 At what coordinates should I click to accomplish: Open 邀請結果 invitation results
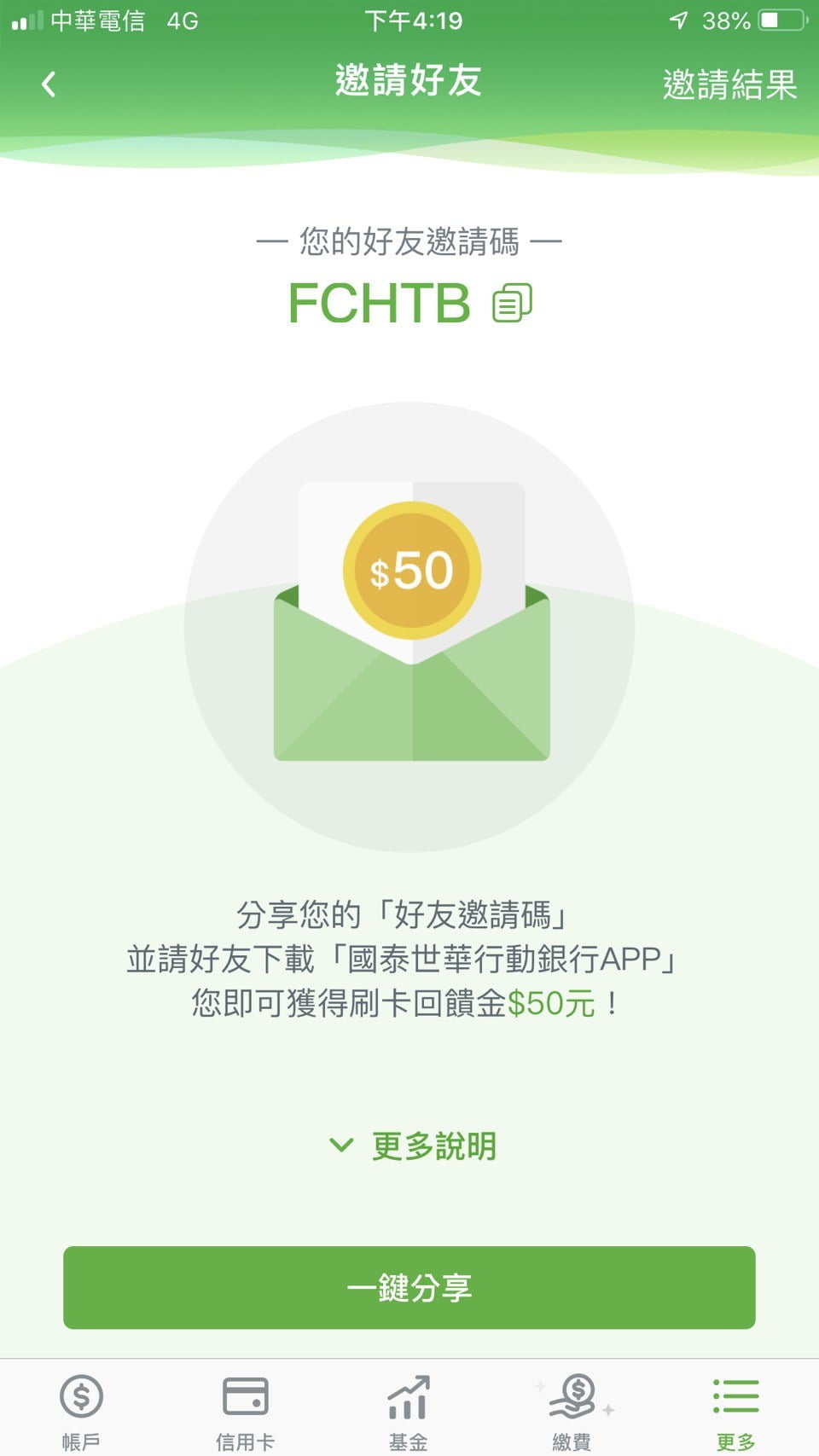pyautogui.click(x=730, y=83)
